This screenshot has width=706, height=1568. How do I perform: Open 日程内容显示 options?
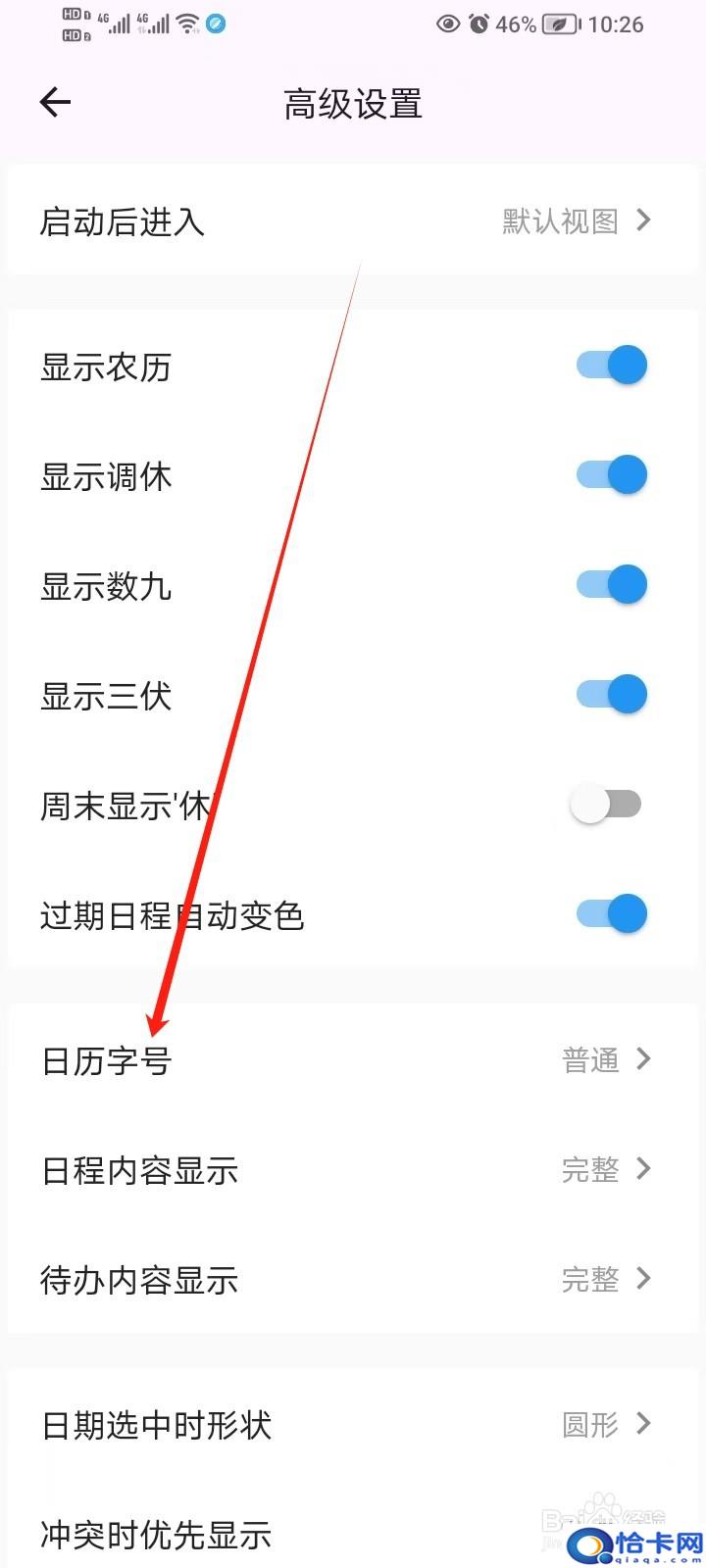tap(353, 1170)
